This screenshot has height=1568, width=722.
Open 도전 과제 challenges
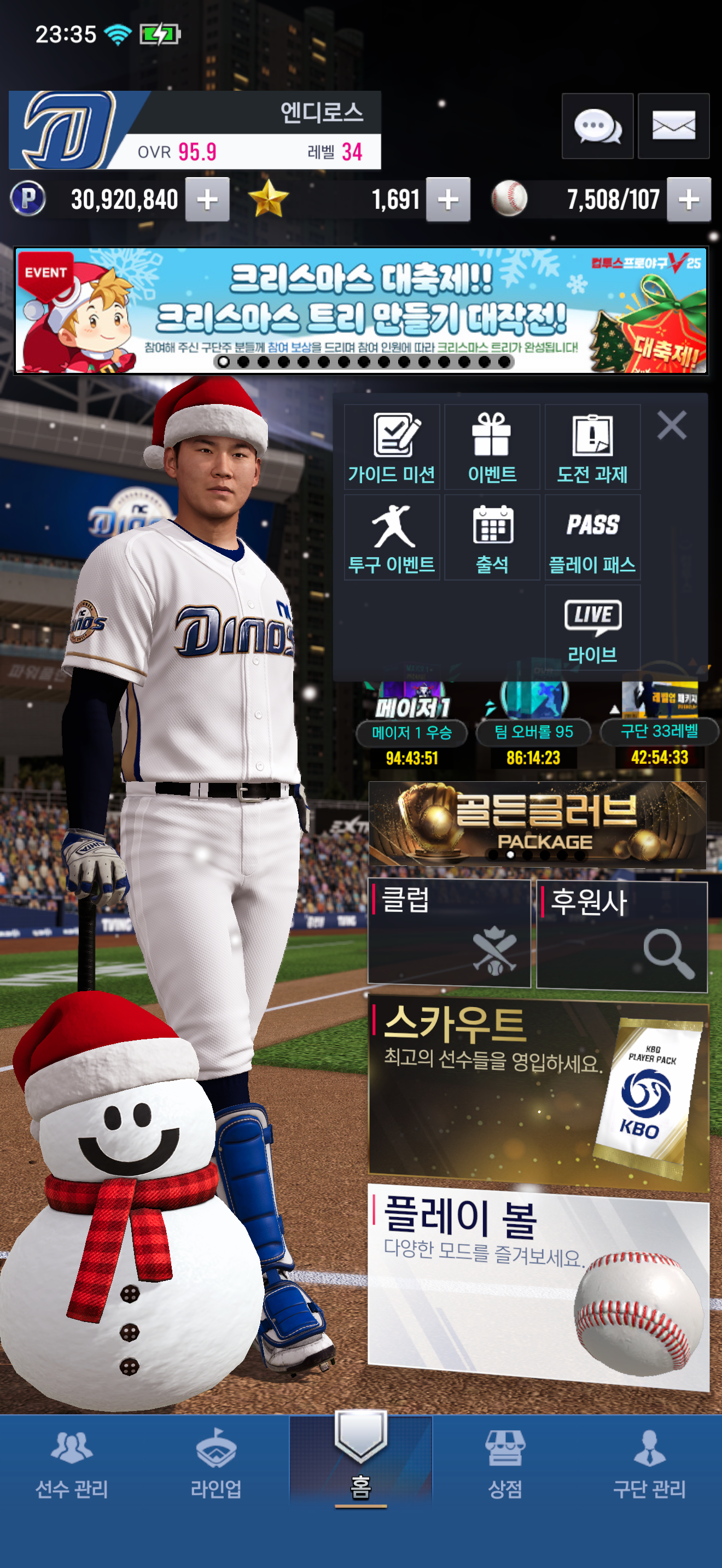tap(592, 447)
